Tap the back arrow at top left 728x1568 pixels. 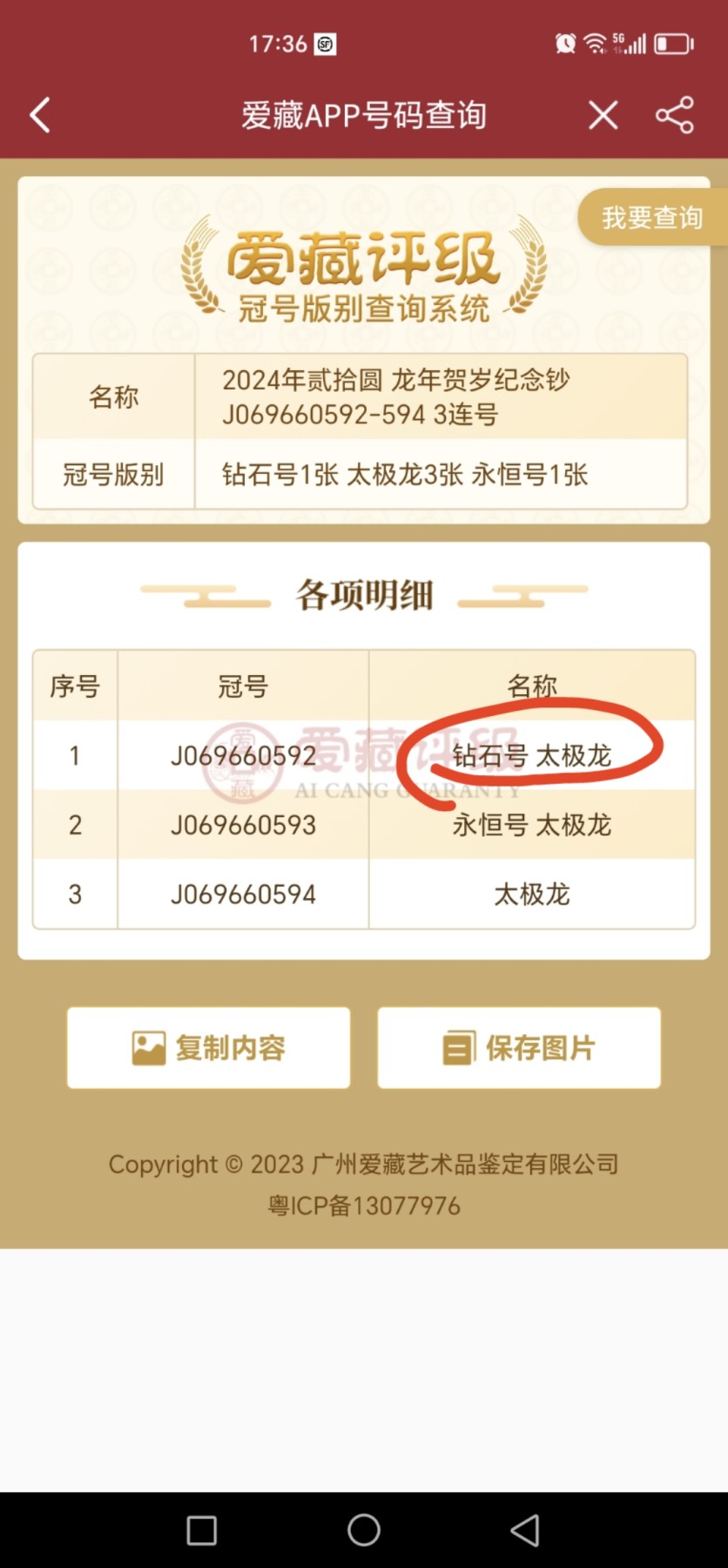(x=38, y=114)
